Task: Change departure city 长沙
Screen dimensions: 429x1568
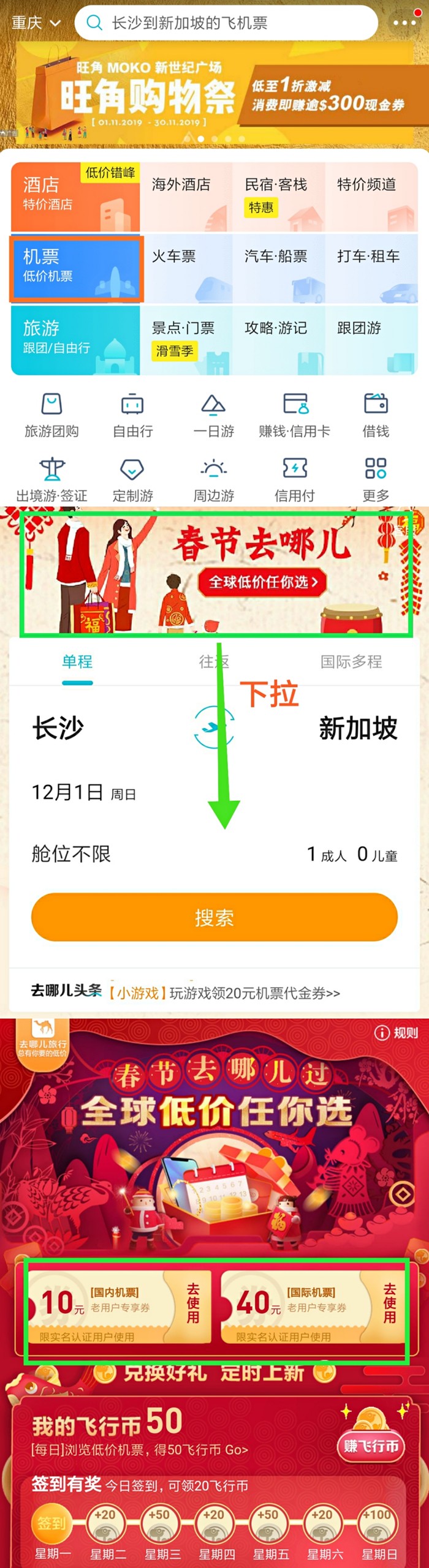Action: coord(58,729)
